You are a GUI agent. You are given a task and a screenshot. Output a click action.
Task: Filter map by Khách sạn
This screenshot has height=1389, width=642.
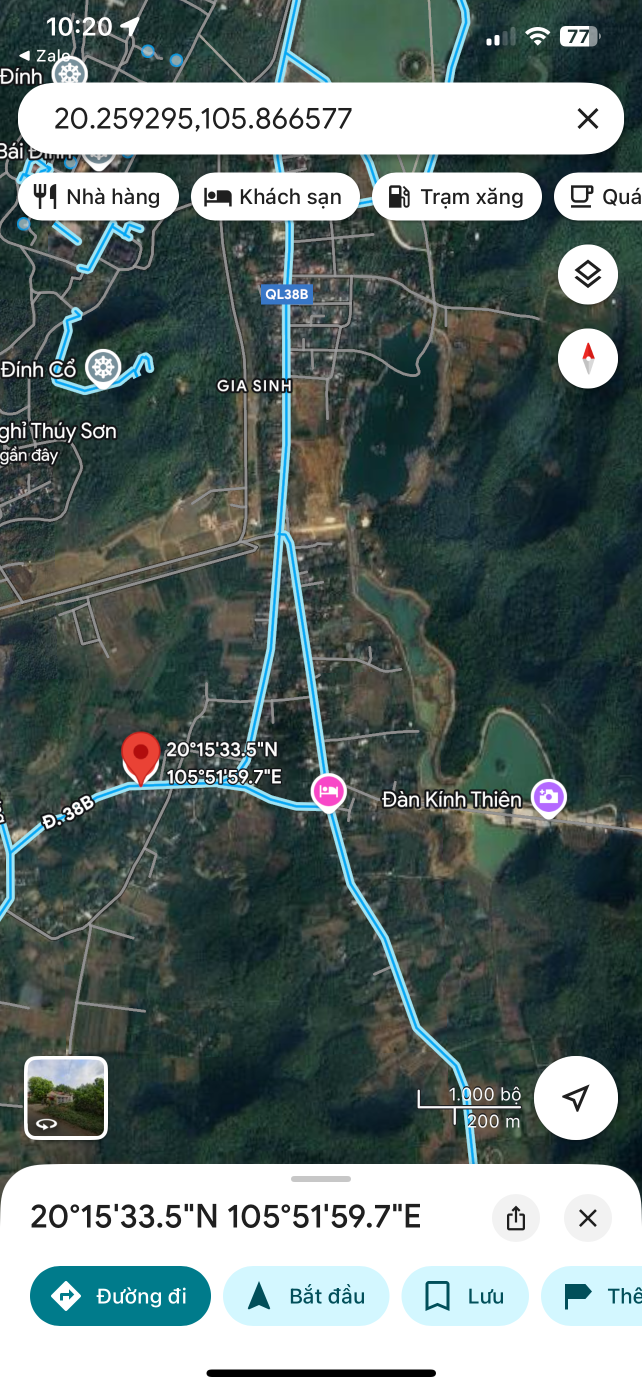(274, 197)
